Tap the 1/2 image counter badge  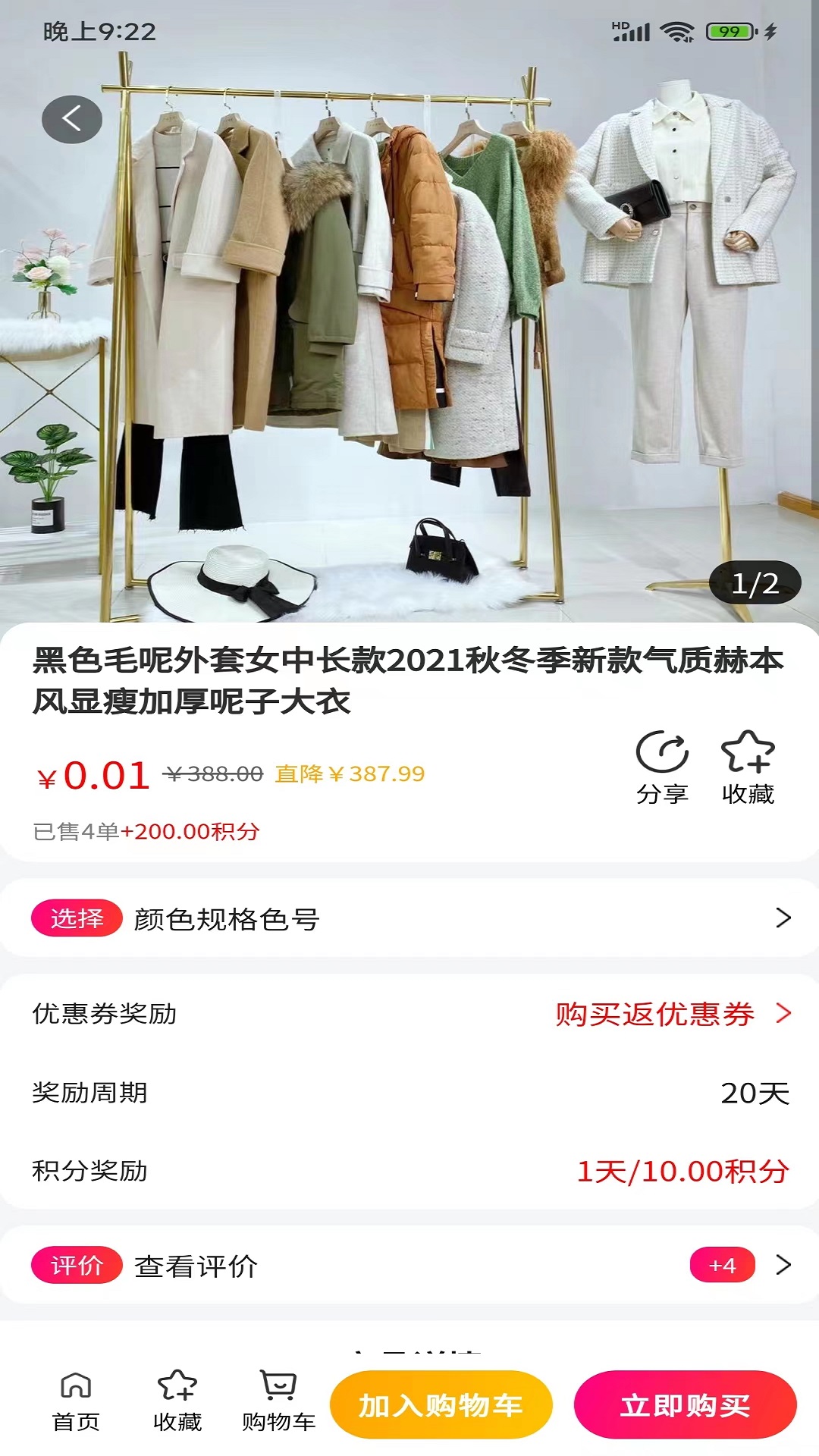(x=756, y=582)
